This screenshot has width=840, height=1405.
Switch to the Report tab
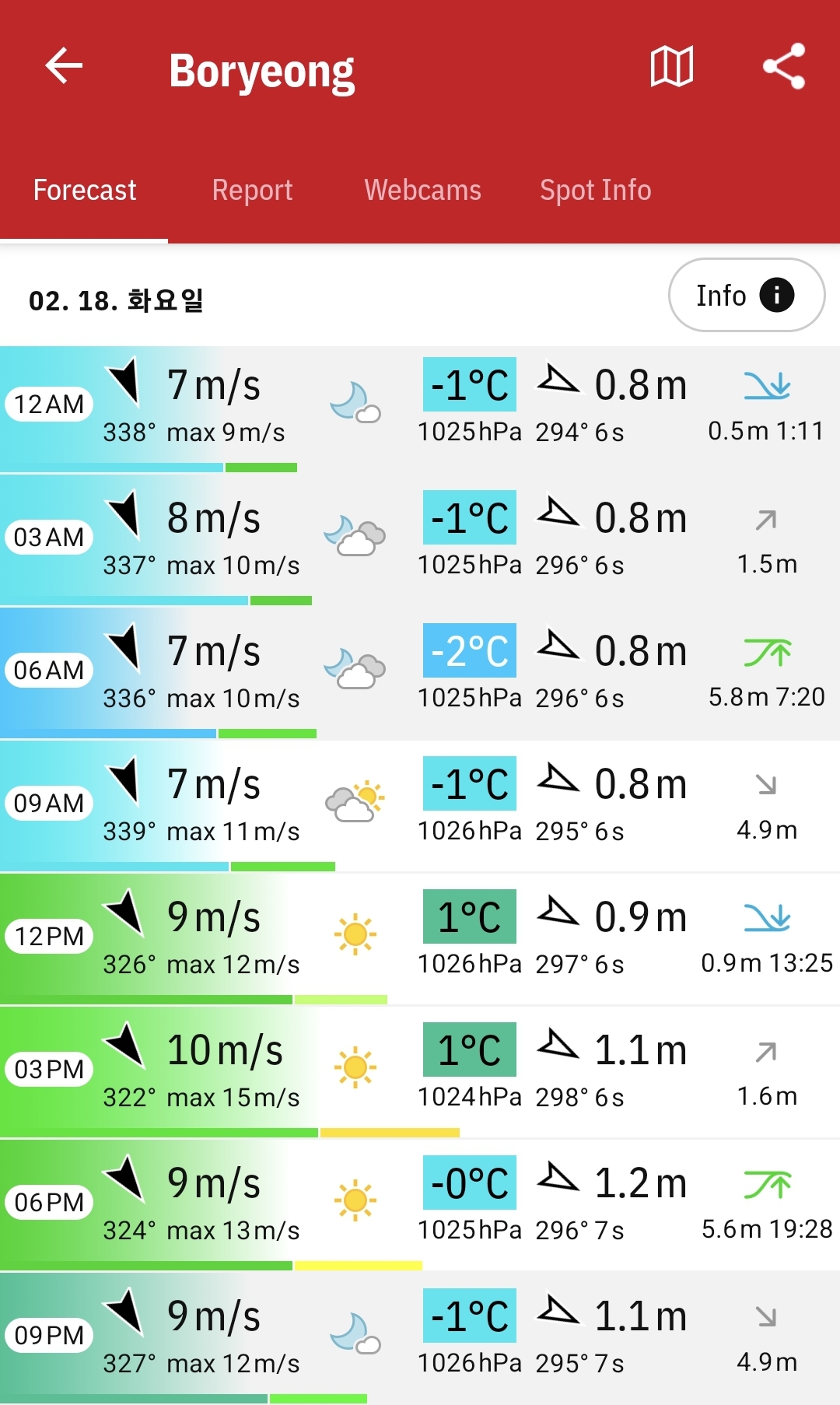(x=252, y=190)
